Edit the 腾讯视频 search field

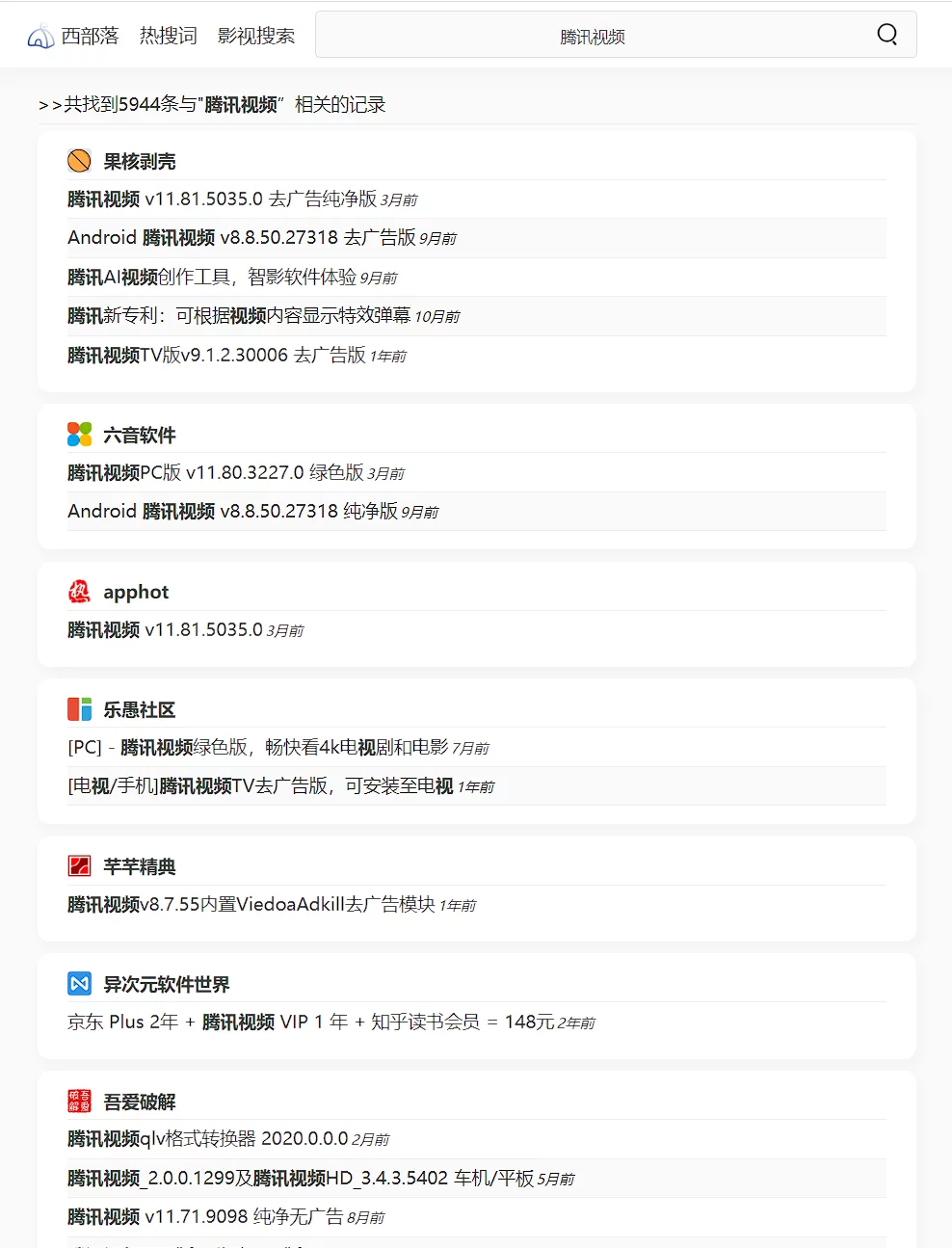[592, 37]
